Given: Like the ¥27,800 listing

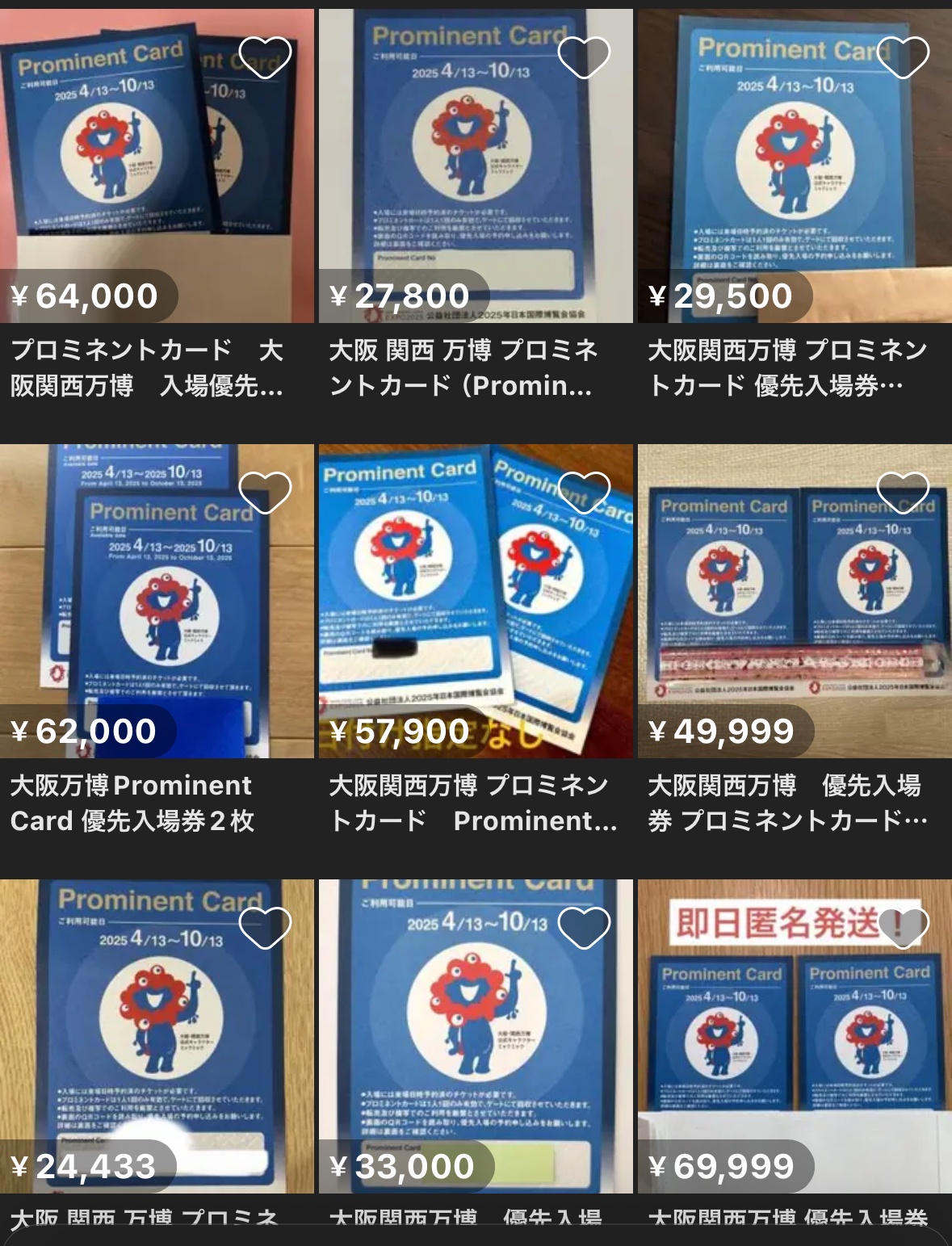Looking at the screenshot, I should tap(584, 58).
